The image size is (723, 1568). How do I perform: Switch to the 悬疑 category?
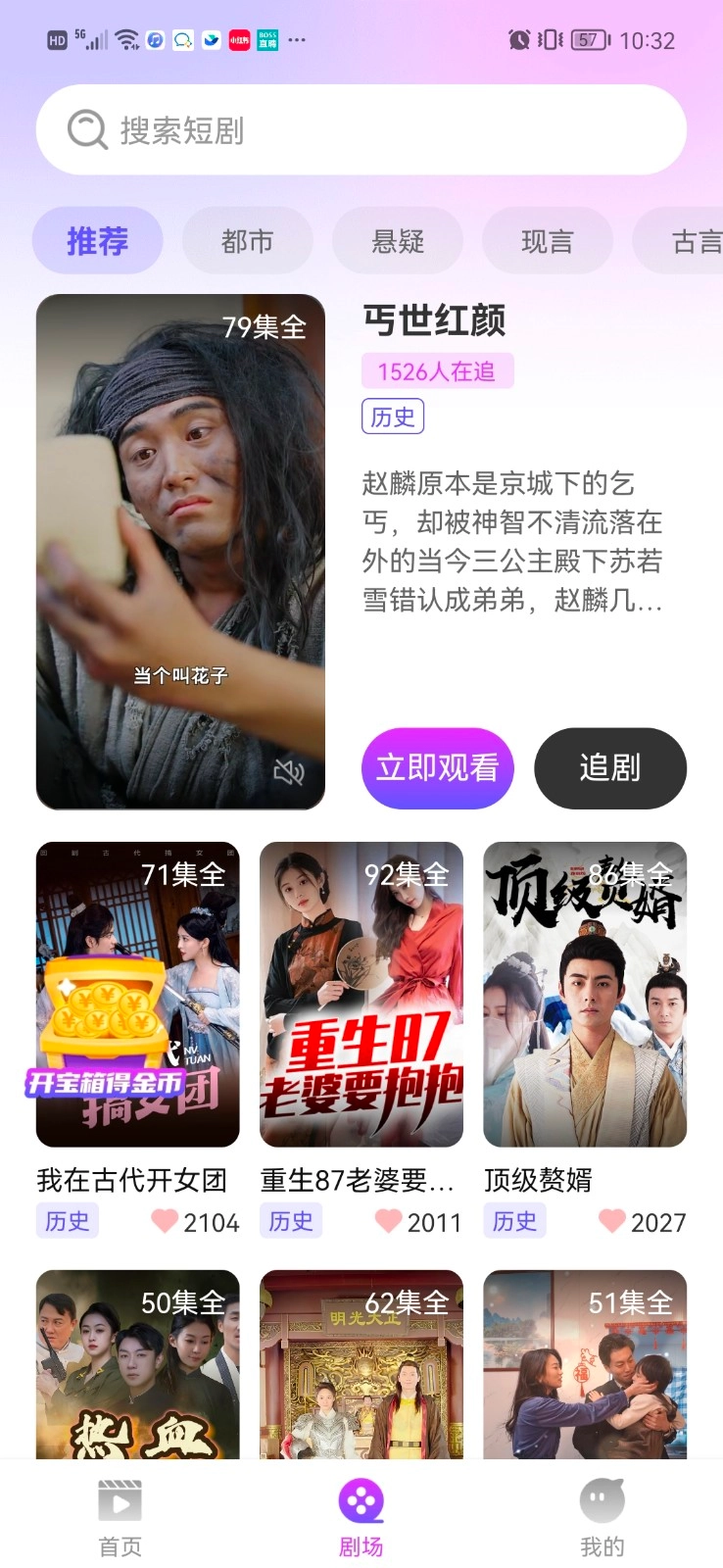pyautogui.click(x=397, y=241)
